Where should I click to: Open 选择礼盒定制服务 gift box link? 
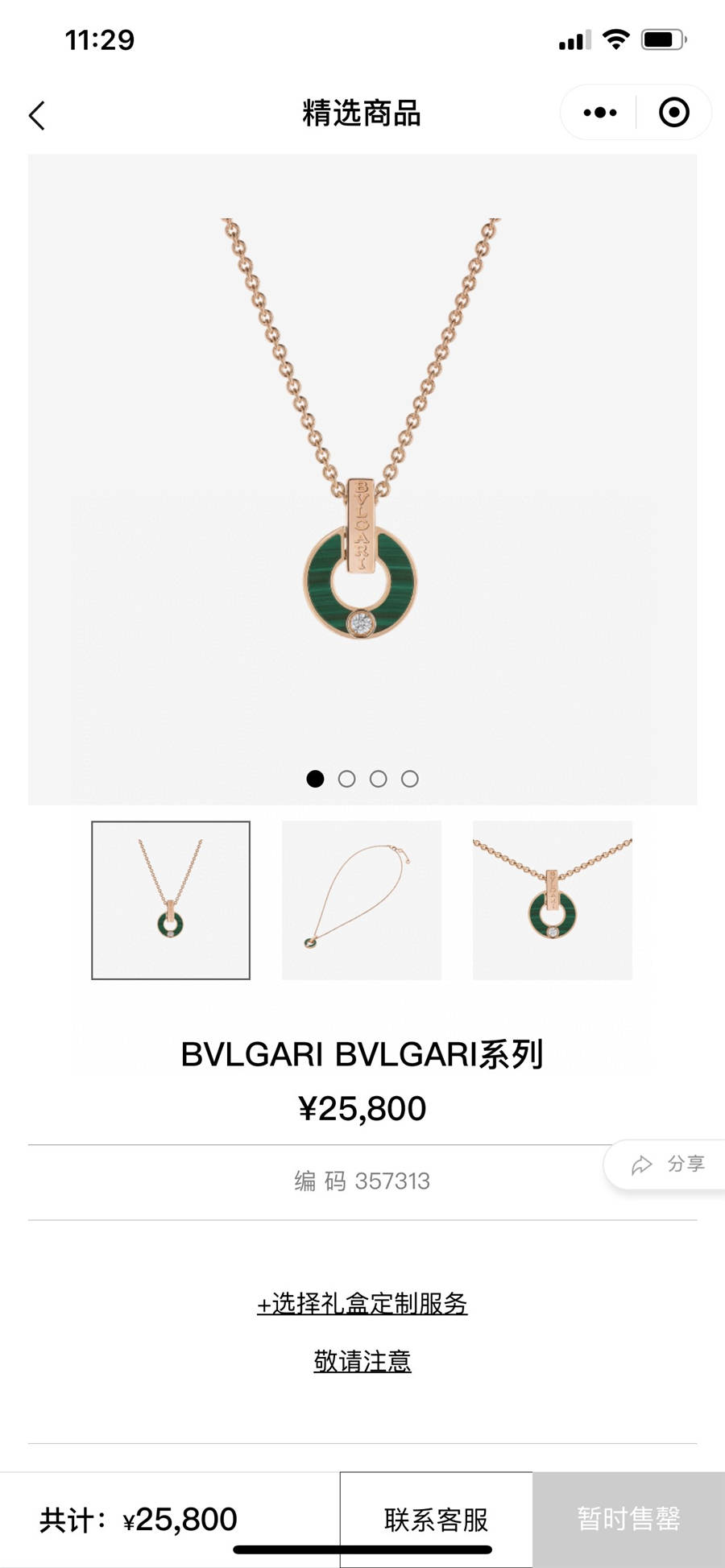362,1303
